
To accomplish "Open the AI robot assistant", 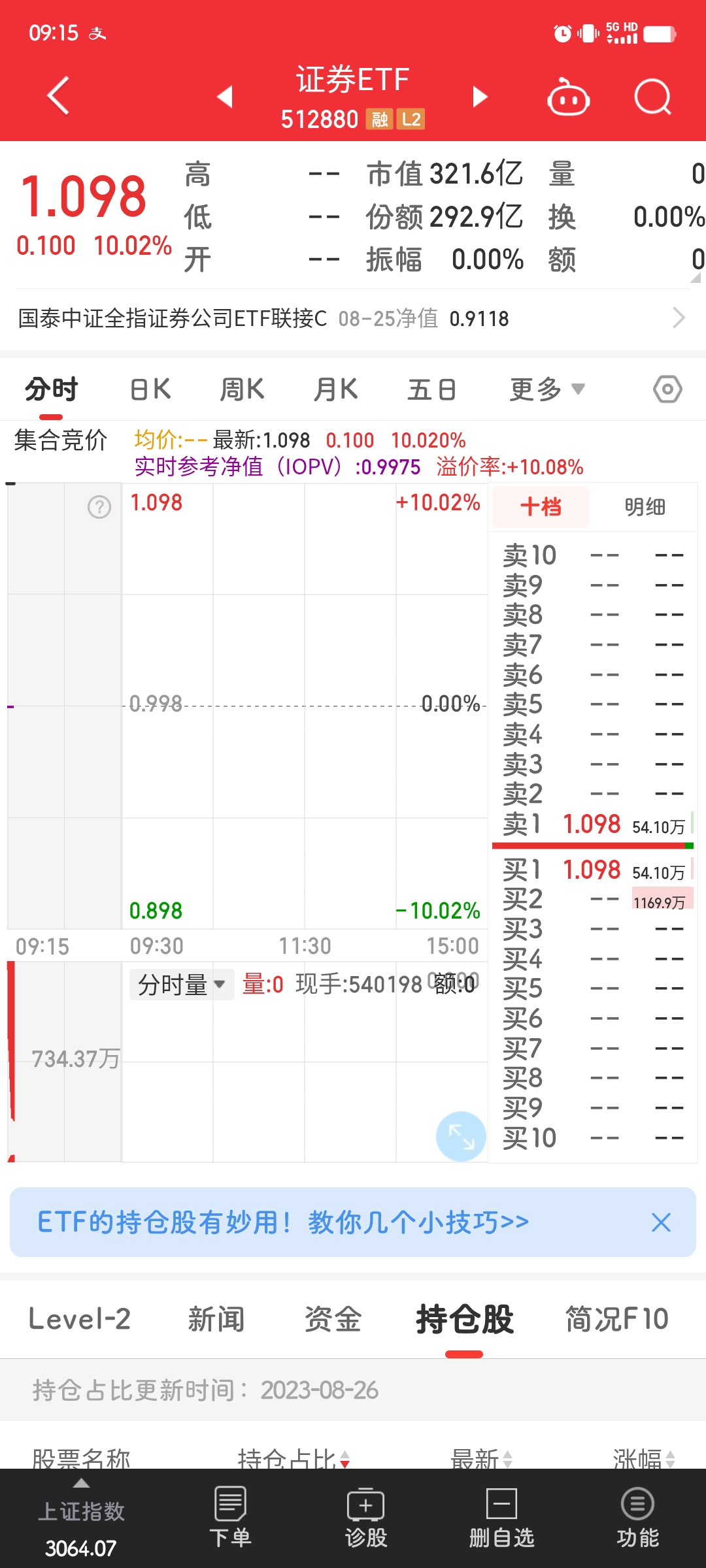I will click(567, 96).
